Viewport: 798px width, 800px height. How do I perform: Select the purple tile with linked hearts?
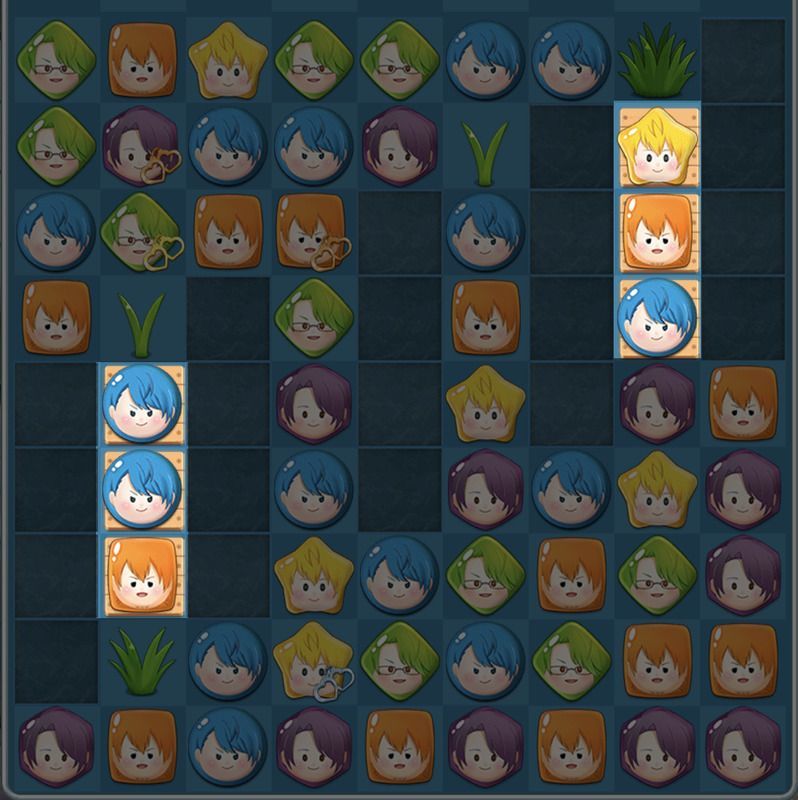[x=141, y=147]
